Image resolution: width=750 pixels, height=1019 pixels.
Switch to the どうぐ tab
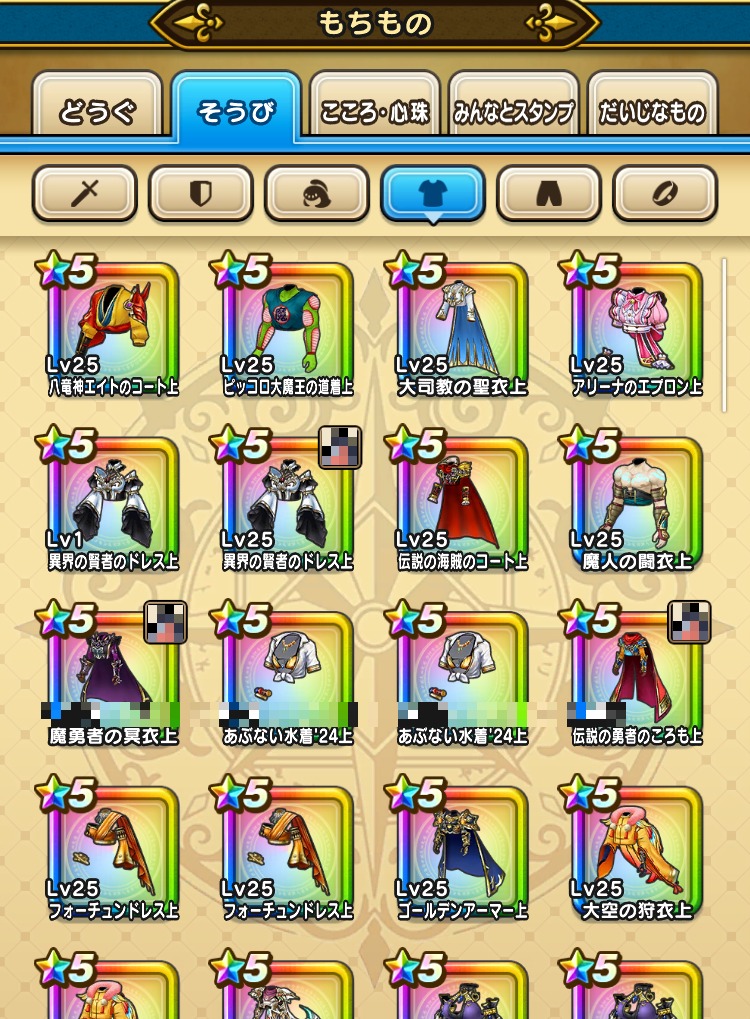(x=97, y=110)
